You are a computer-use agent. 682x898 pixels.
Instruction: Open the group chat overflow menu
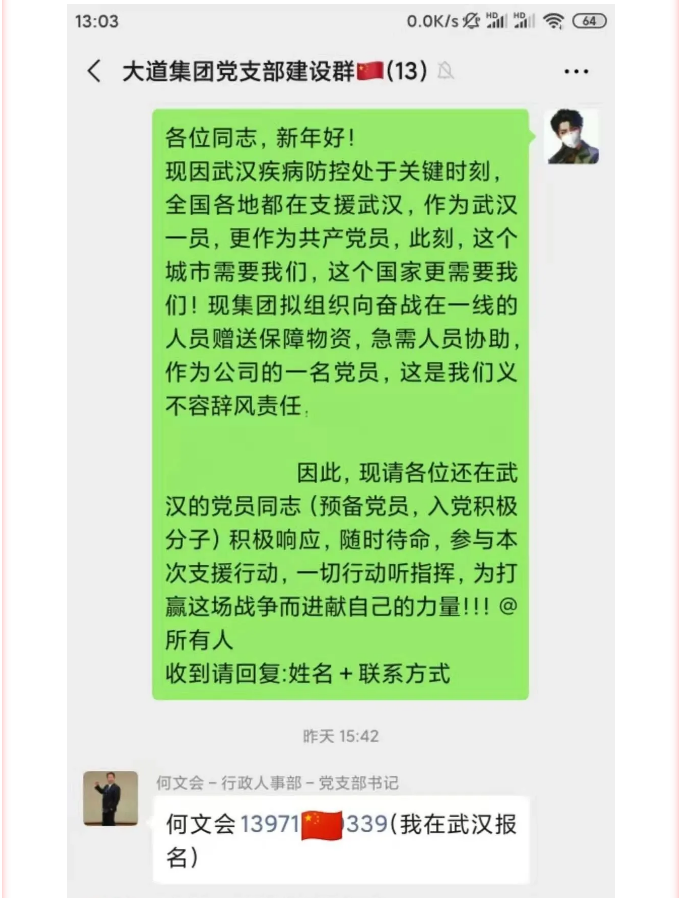pos(576,72)
